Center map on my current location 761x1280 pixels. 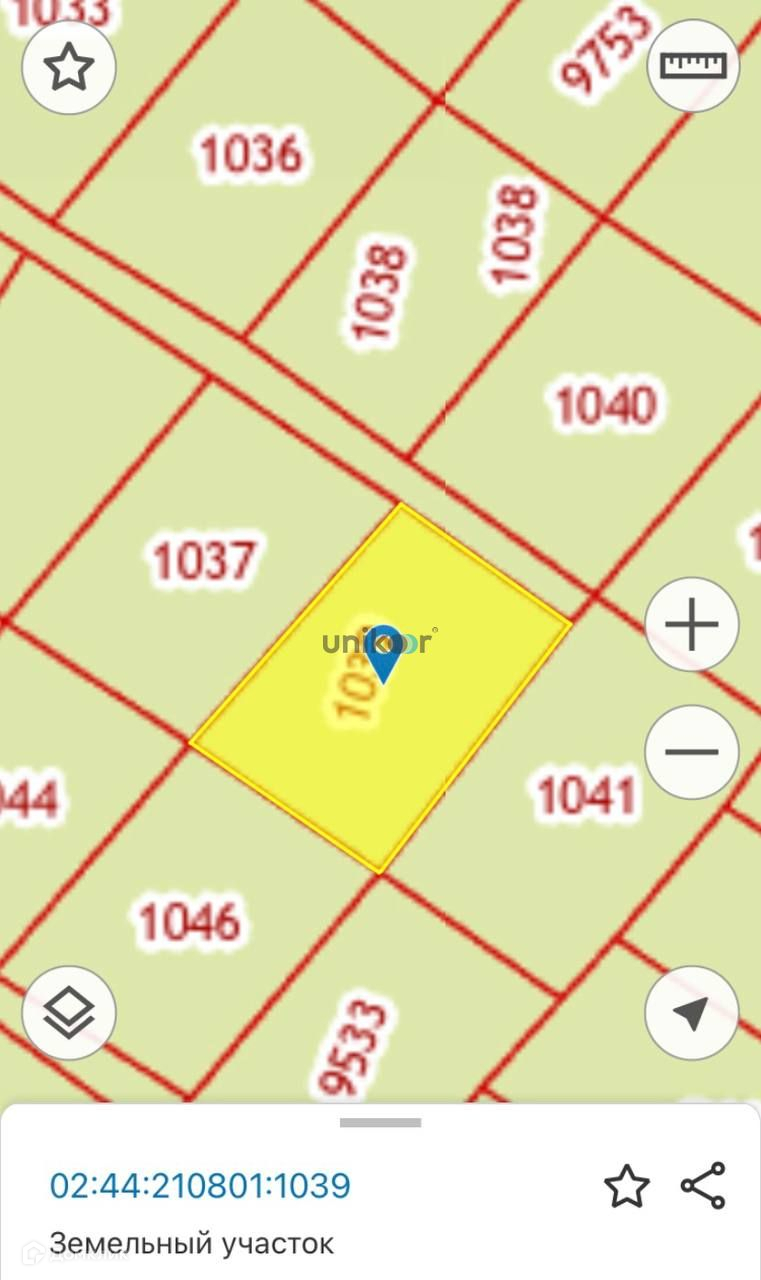click(692, 1013)
